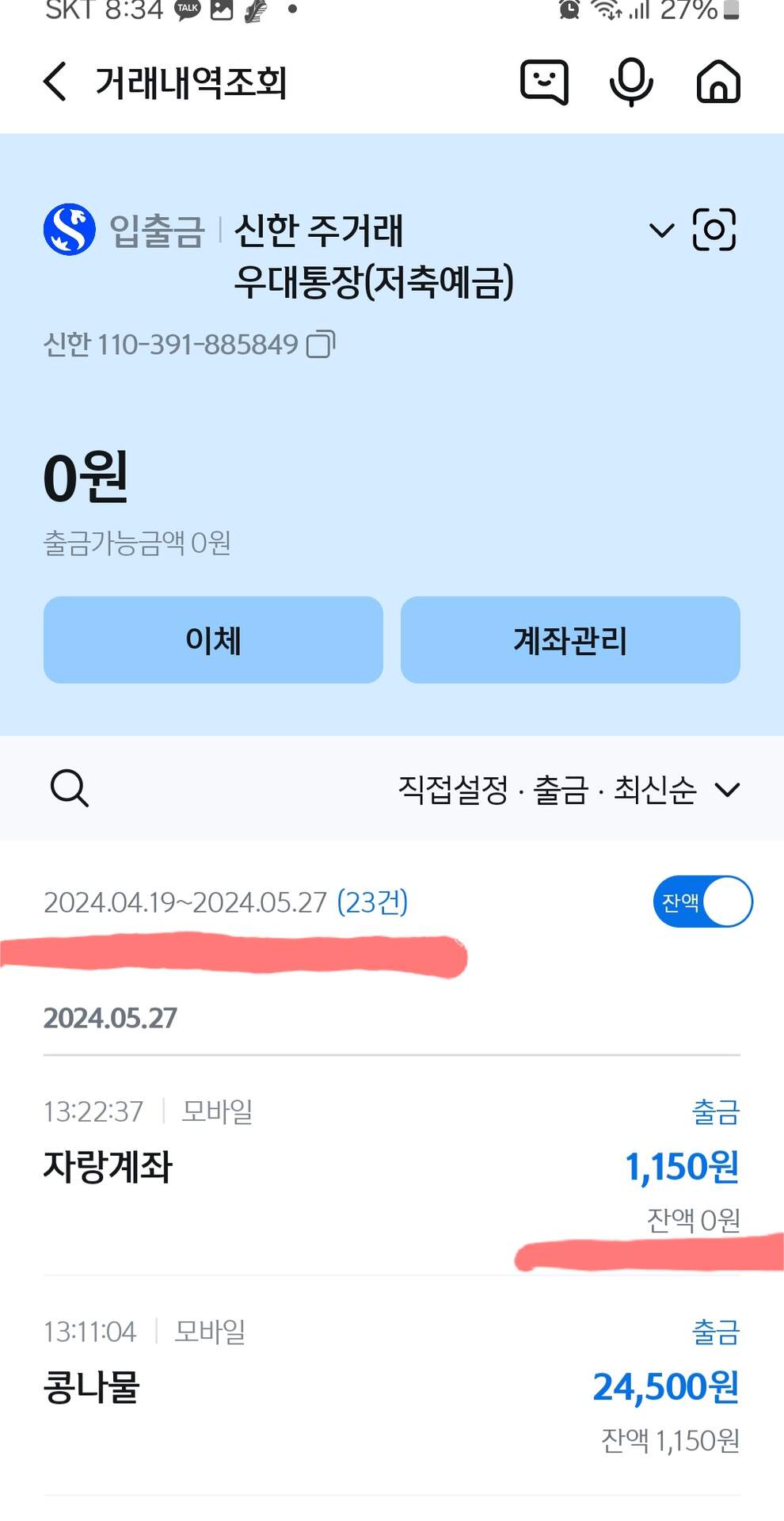Open the chatbot smiley icon
The image size is (784, 1521).
coord(544,82)
